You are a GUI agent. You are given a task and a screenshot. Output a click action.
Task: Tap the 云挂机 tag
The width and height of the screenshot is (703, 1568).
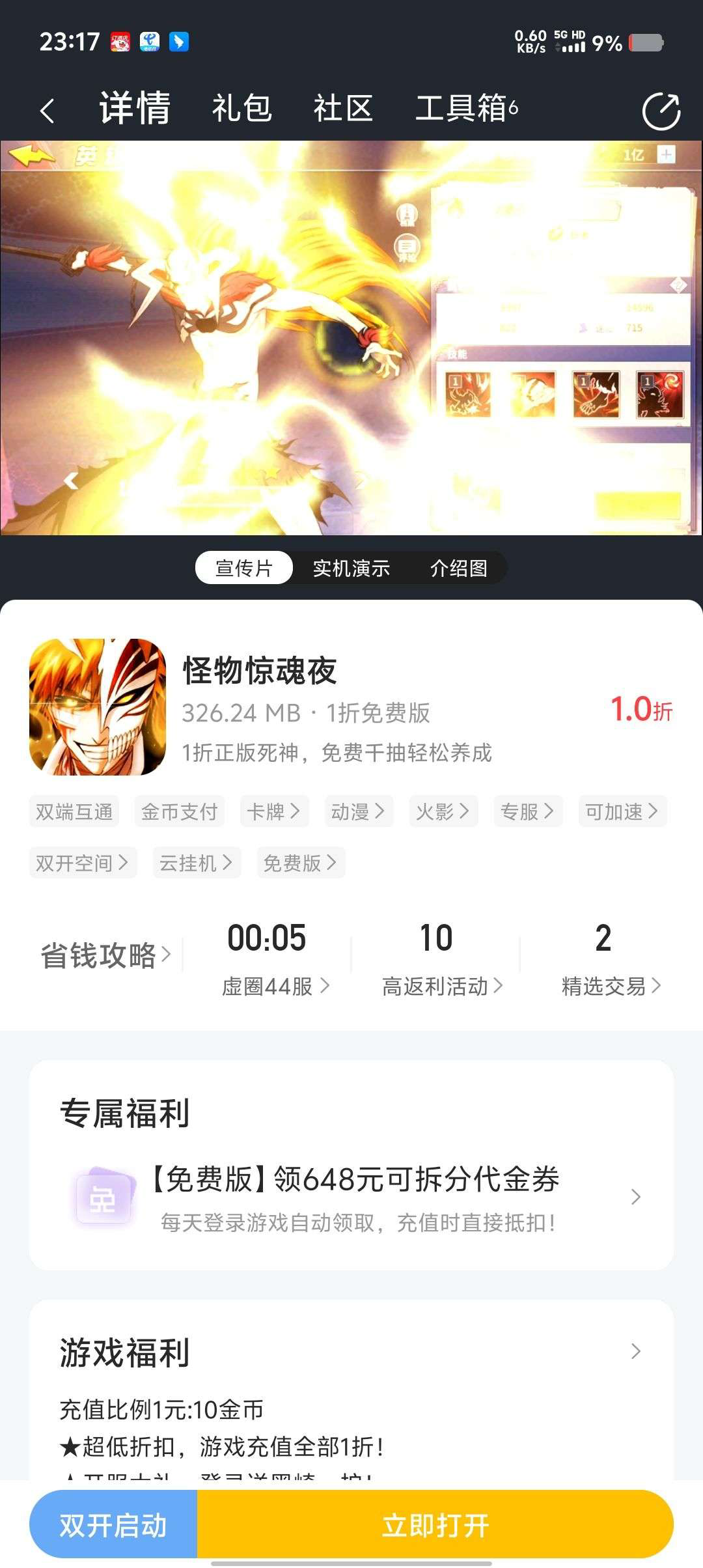pos(197,863)
